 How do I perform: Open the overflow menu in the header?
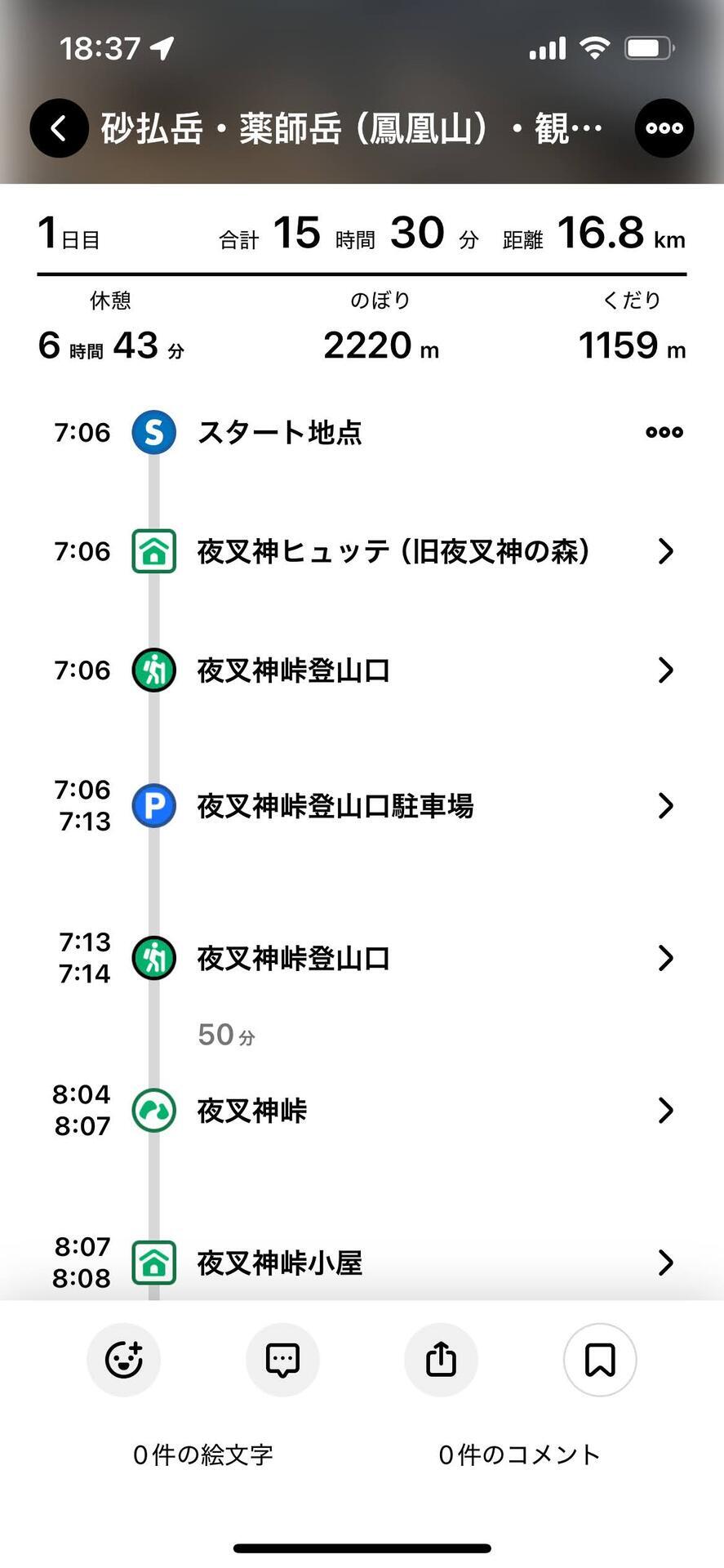(x=664, y=128)
